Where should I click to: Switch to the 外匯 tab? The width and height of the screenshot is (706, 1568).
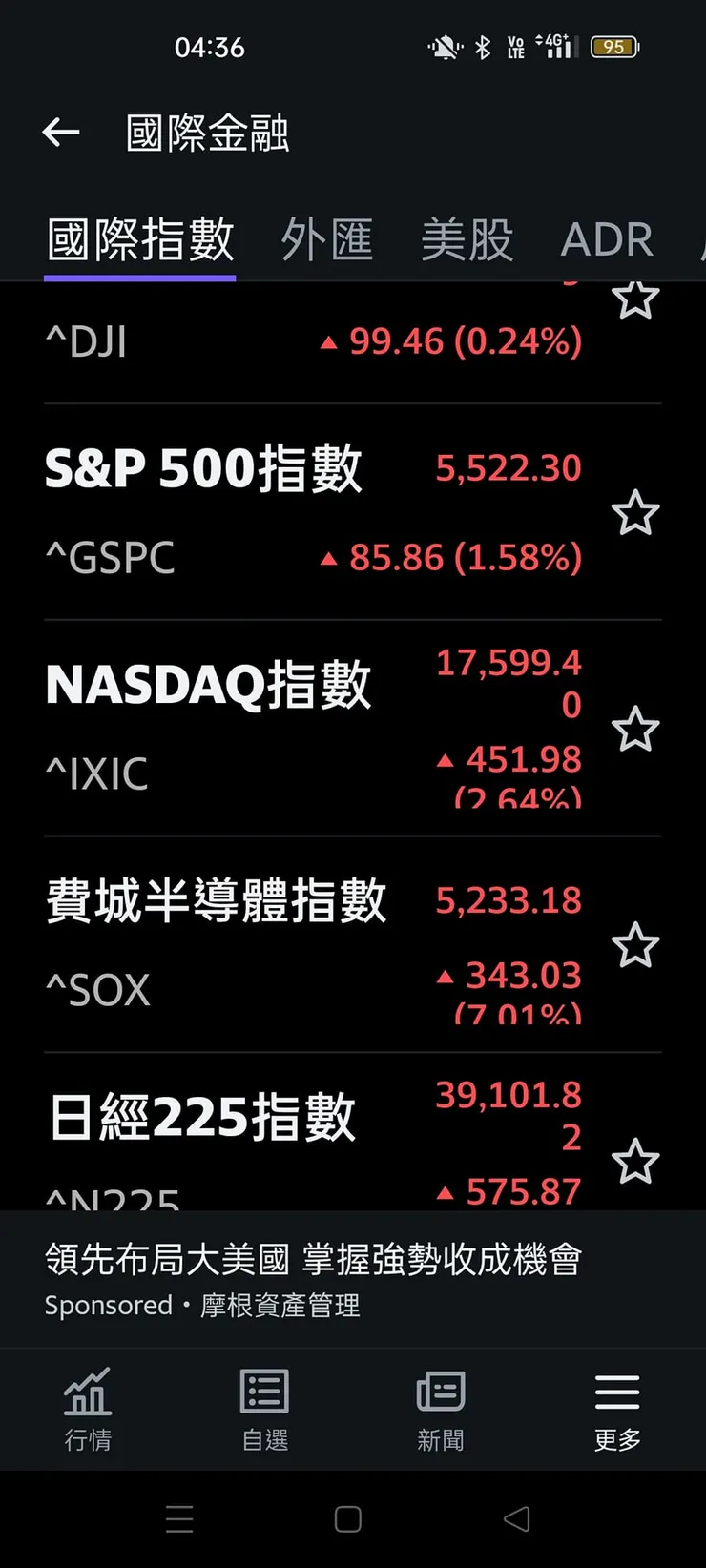(327, 239)
